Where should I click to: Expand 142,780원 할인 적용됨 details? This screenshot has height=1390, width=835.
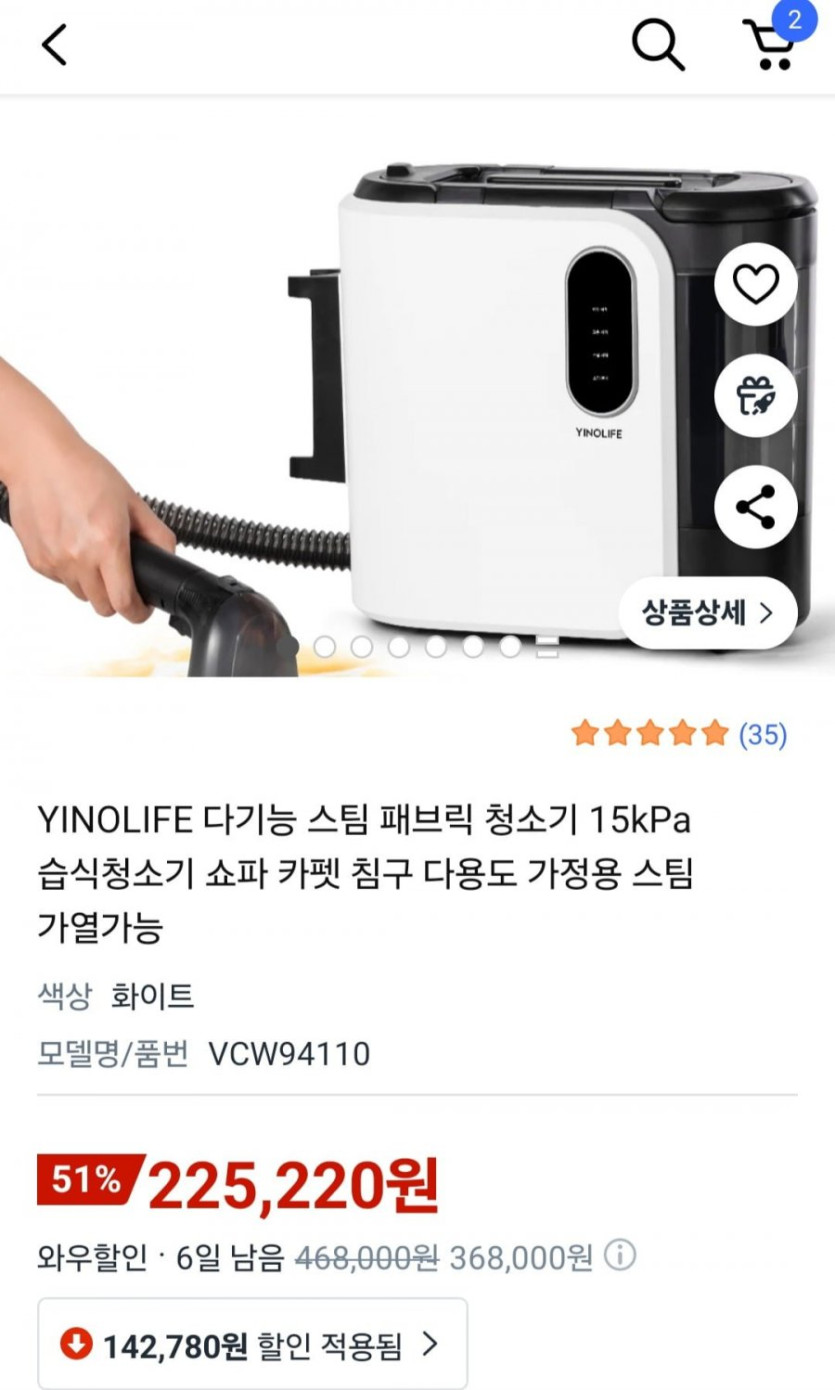(252, 1345)
